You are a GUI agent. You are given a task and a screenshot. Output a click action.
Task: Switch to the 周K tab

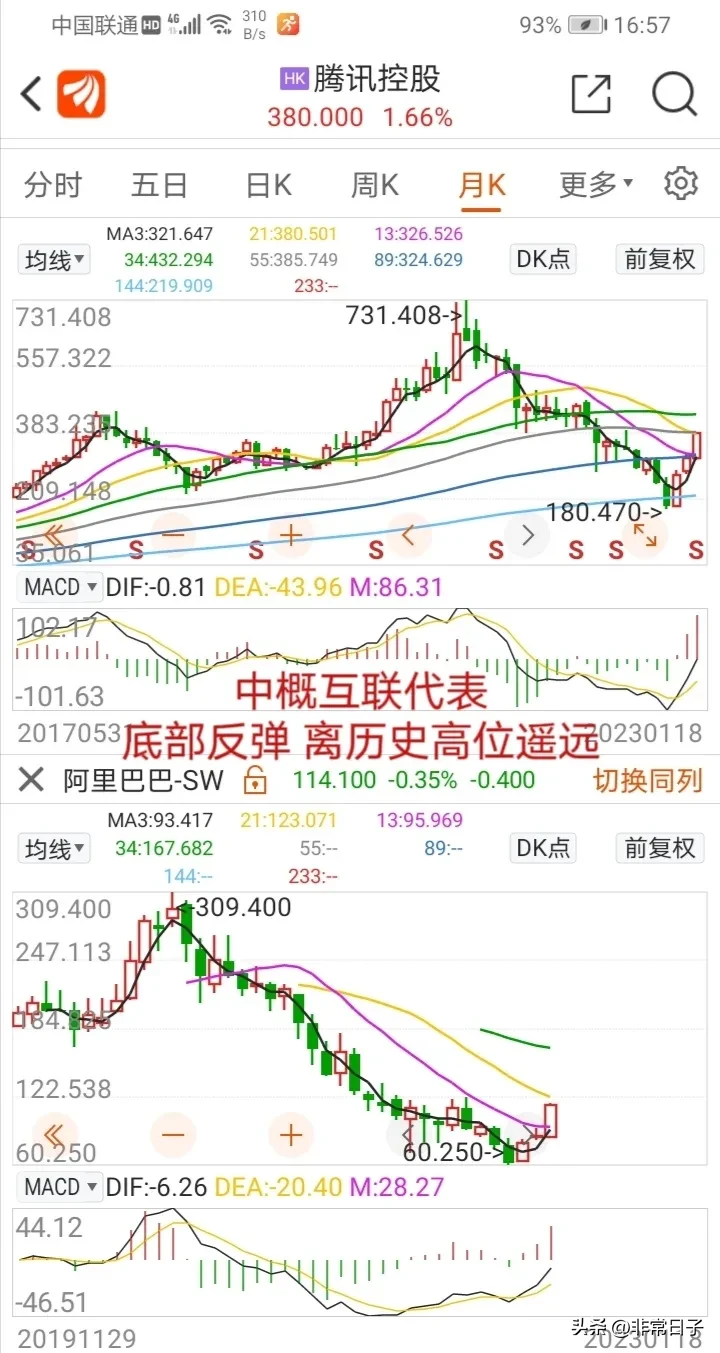[375, 185]
